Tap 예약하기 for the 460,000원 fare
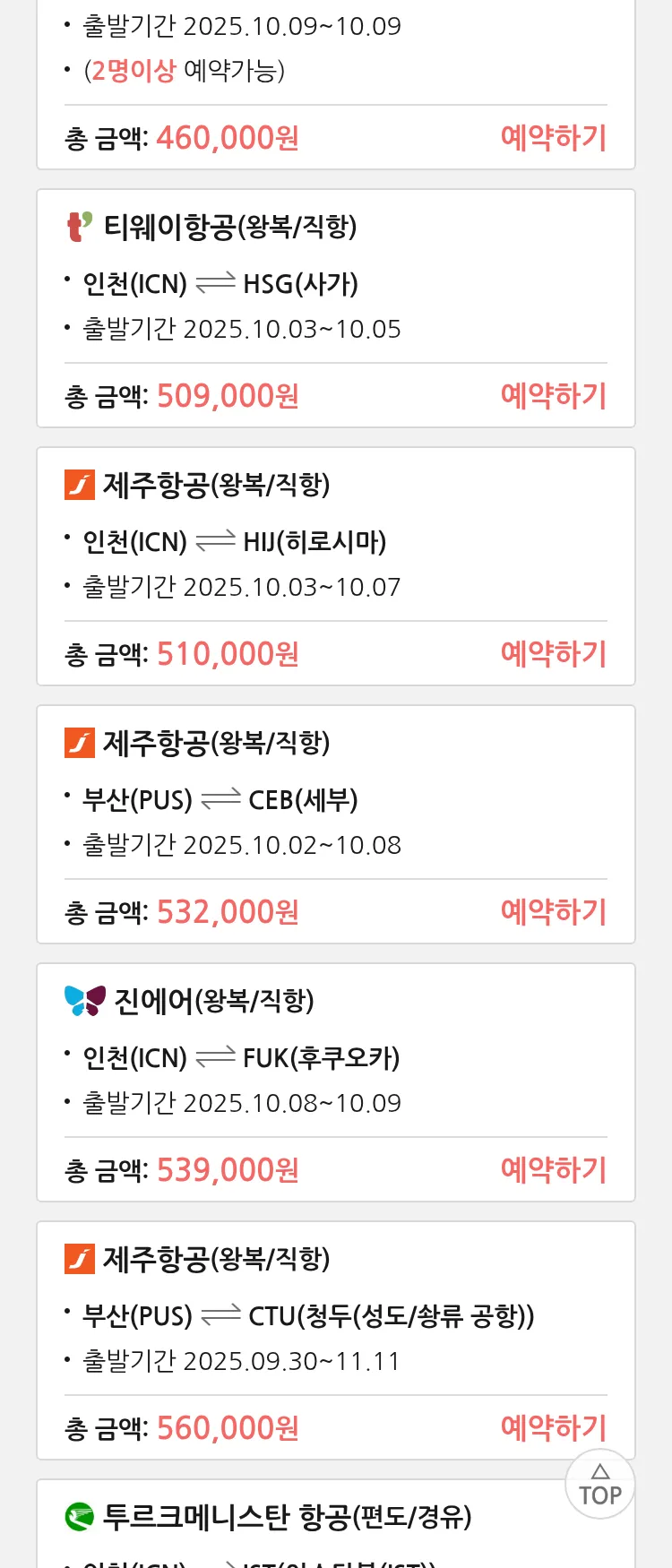Image resolution: width=672 pixels, height=1568 pixels. click(553, 138)
